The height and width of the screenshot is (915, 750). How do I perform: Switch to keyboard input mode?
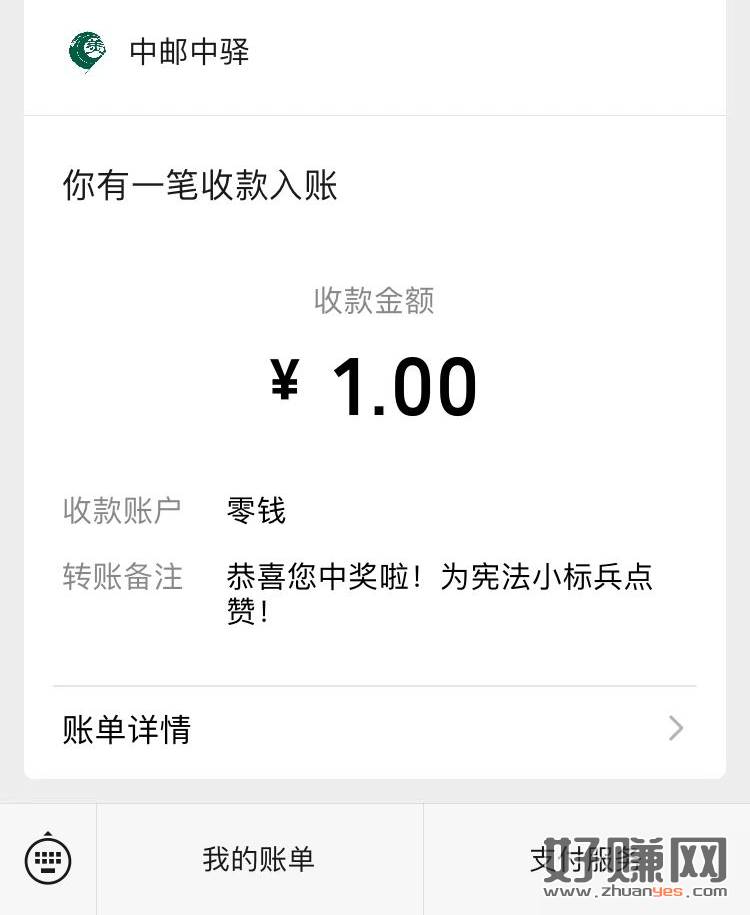[48, 858]
